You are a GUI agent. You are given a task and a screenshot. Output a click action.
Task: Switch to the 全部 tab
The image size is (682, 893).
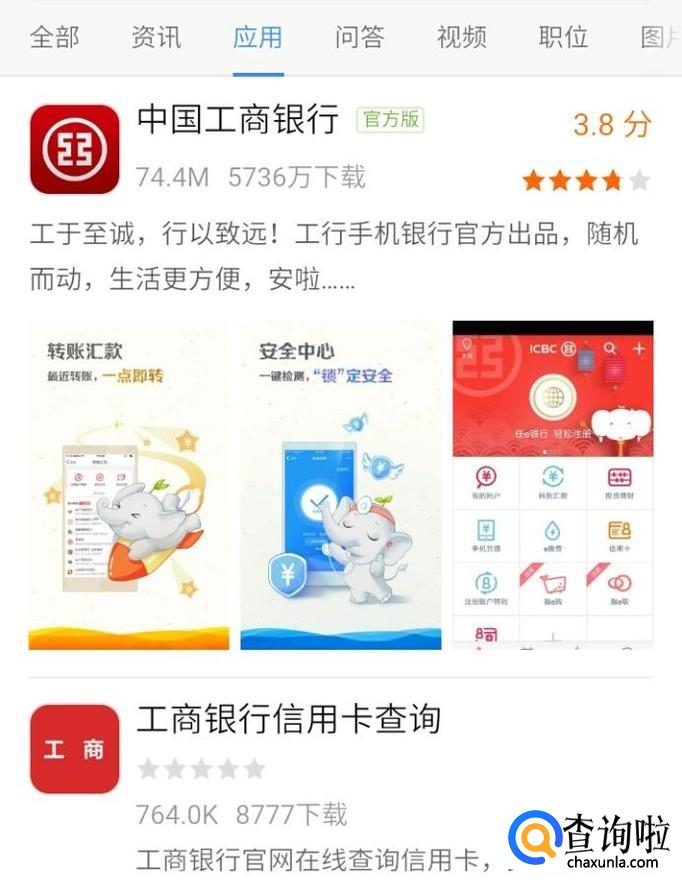[x=55, y=38]
